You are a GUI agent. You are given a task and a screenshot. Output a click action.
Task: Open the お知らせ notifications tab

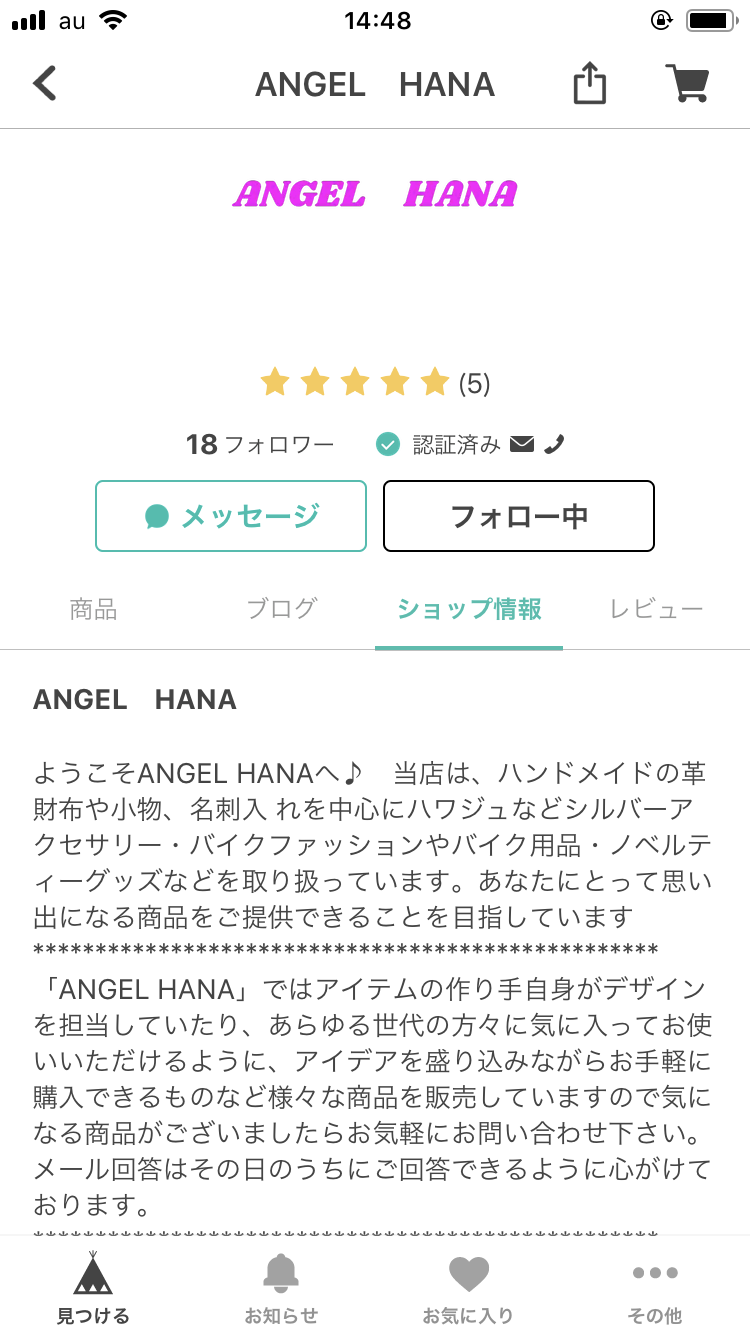[x=281, y=1287]
